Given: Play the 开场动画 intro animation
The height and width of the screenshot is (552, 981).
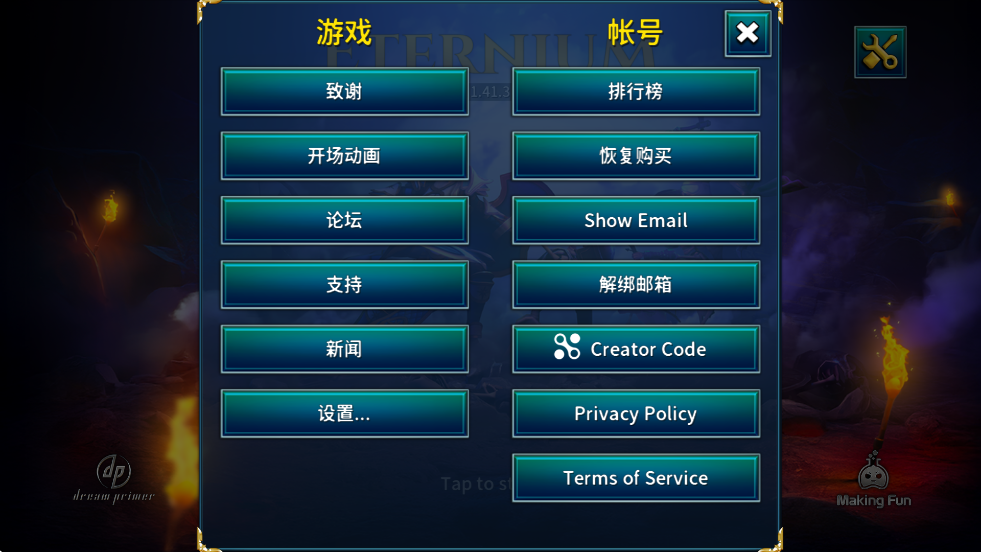Looking at the screenshot, I should [x=344, y=156].
